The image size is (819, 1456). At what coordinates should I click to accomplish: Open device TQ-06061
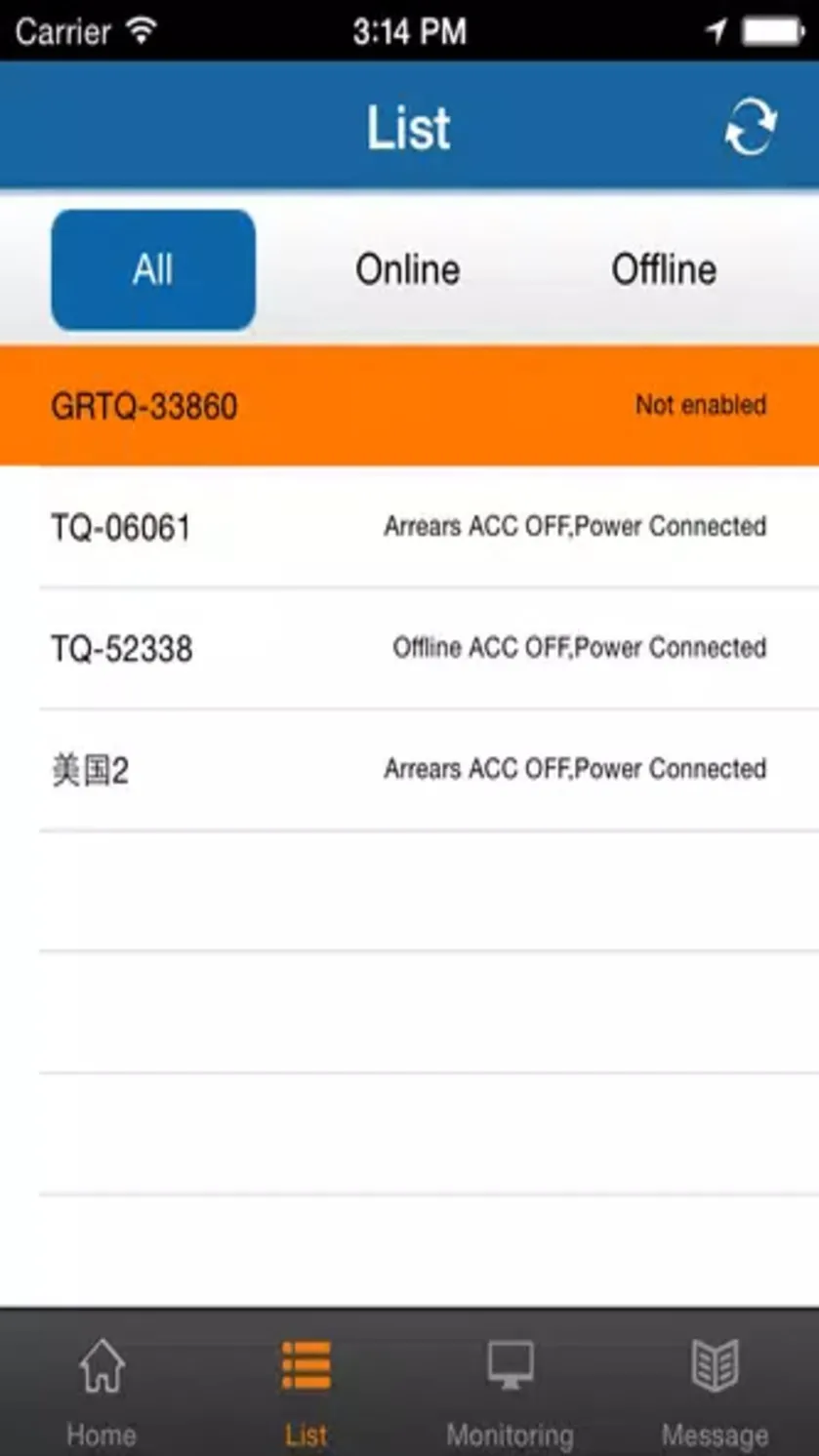pos(410,527)
